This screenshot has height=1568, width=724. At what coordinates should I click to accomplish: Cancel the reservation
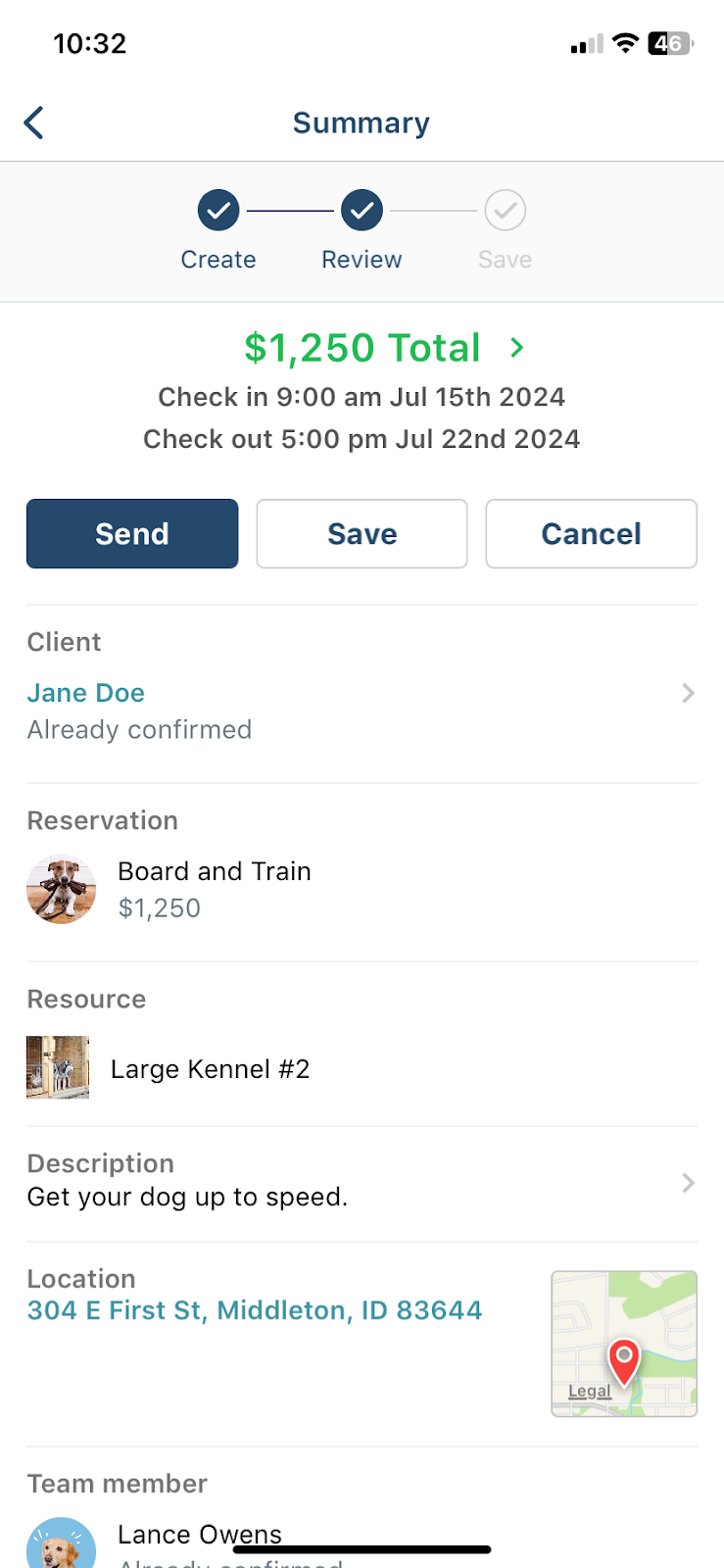pyautogui.click(x=591, y=534)
